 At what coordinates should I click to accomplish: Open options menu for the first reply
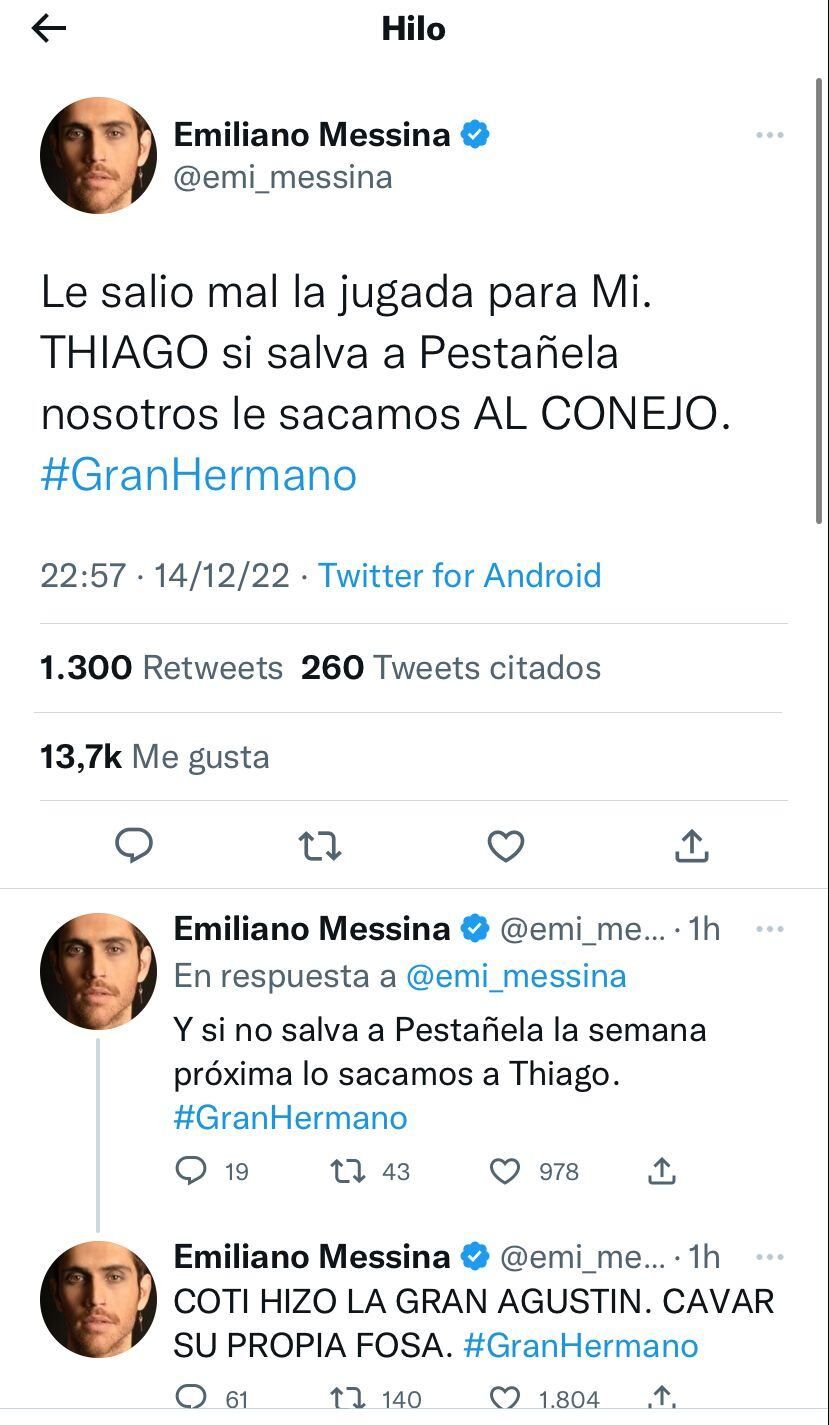click(x=769, y=928)
